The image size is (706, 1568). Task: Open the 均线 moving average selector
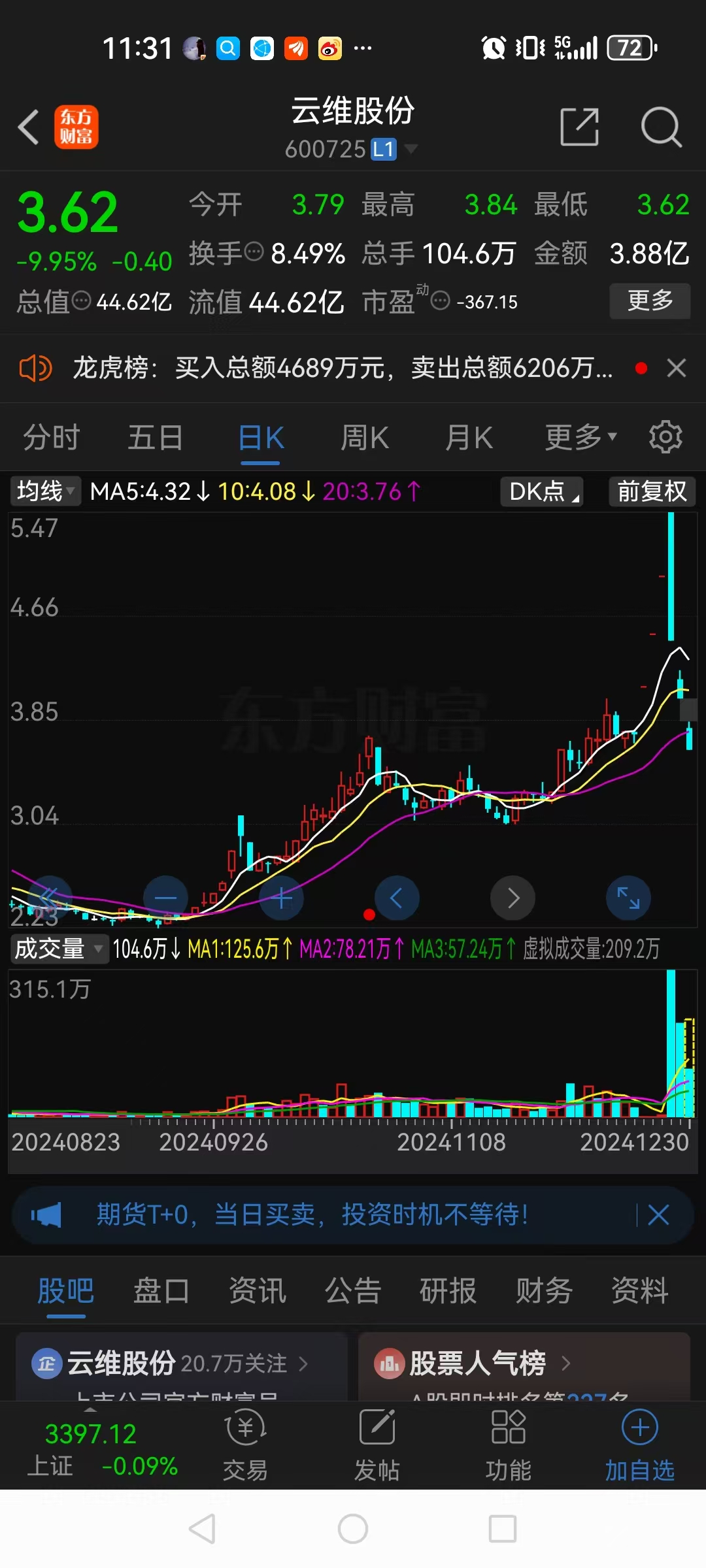pyautogui.click(x=44, y=492)
